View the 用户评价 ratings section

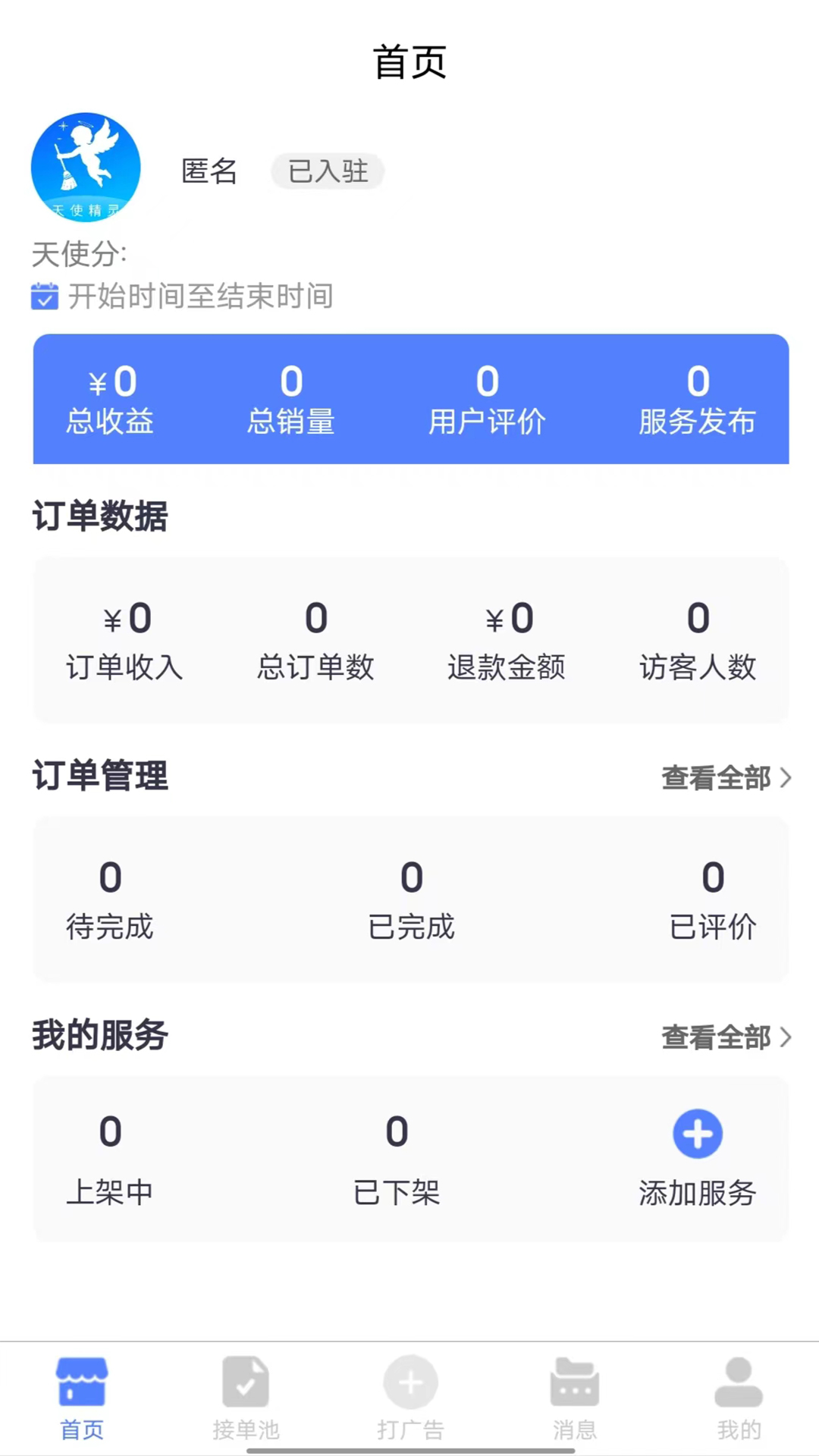[x=487, y=398]
